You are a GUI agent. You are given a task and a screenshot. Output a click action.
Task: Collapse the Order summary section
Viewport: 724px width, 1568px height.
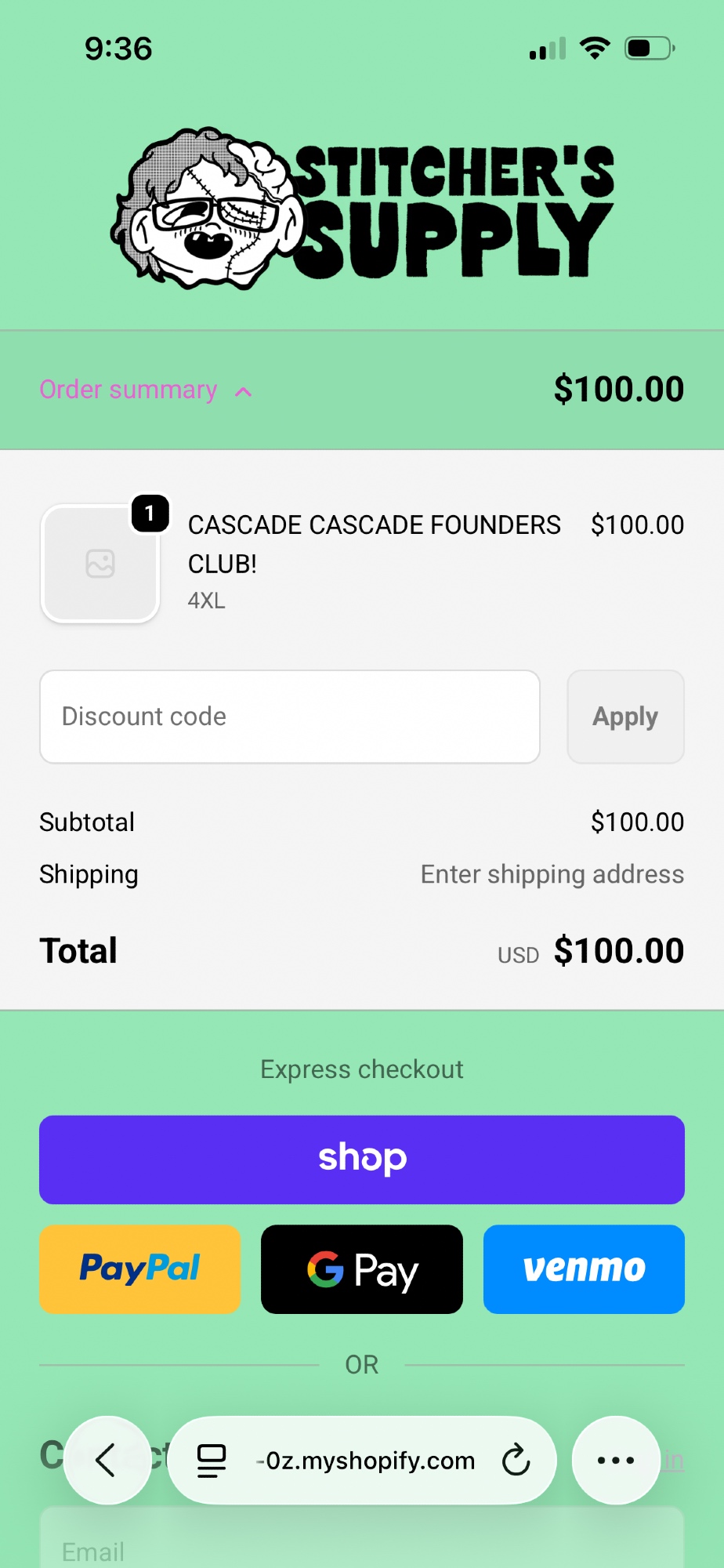(146, 390)
